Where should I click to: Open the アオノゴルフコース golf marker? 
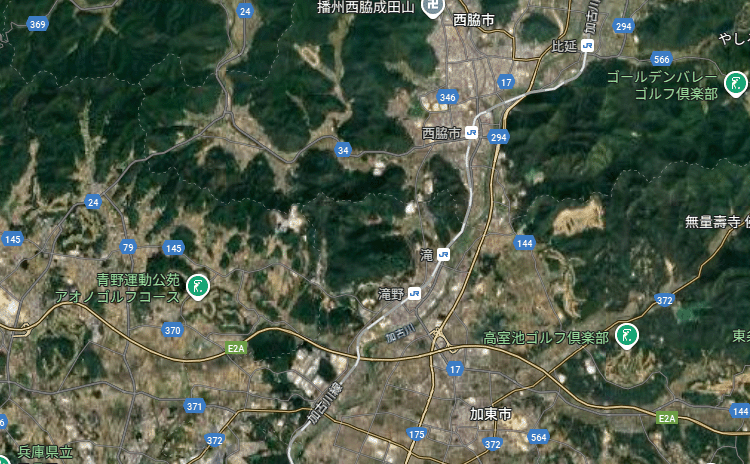pyautogui.click(x=198, y=289)
